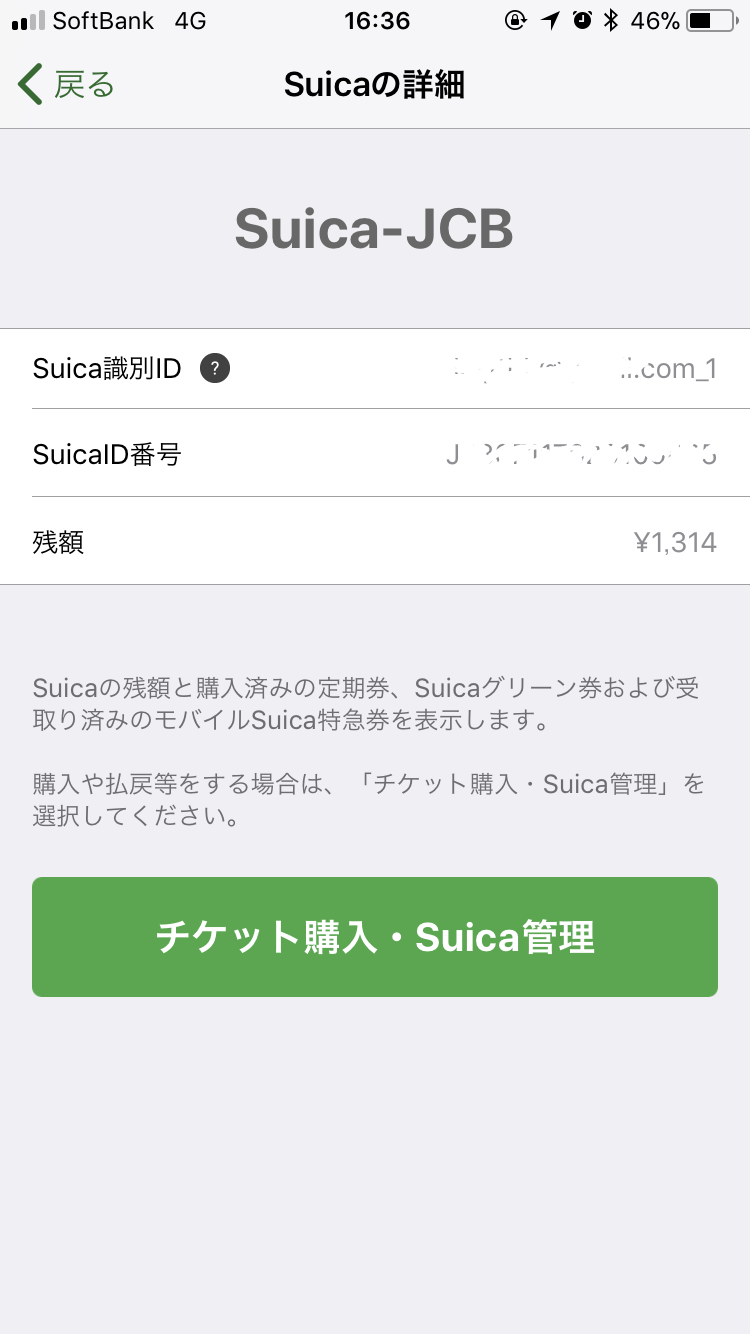Go back with the 戻る button
This screenshot has width=750, height=1334.
pos(66,85)
